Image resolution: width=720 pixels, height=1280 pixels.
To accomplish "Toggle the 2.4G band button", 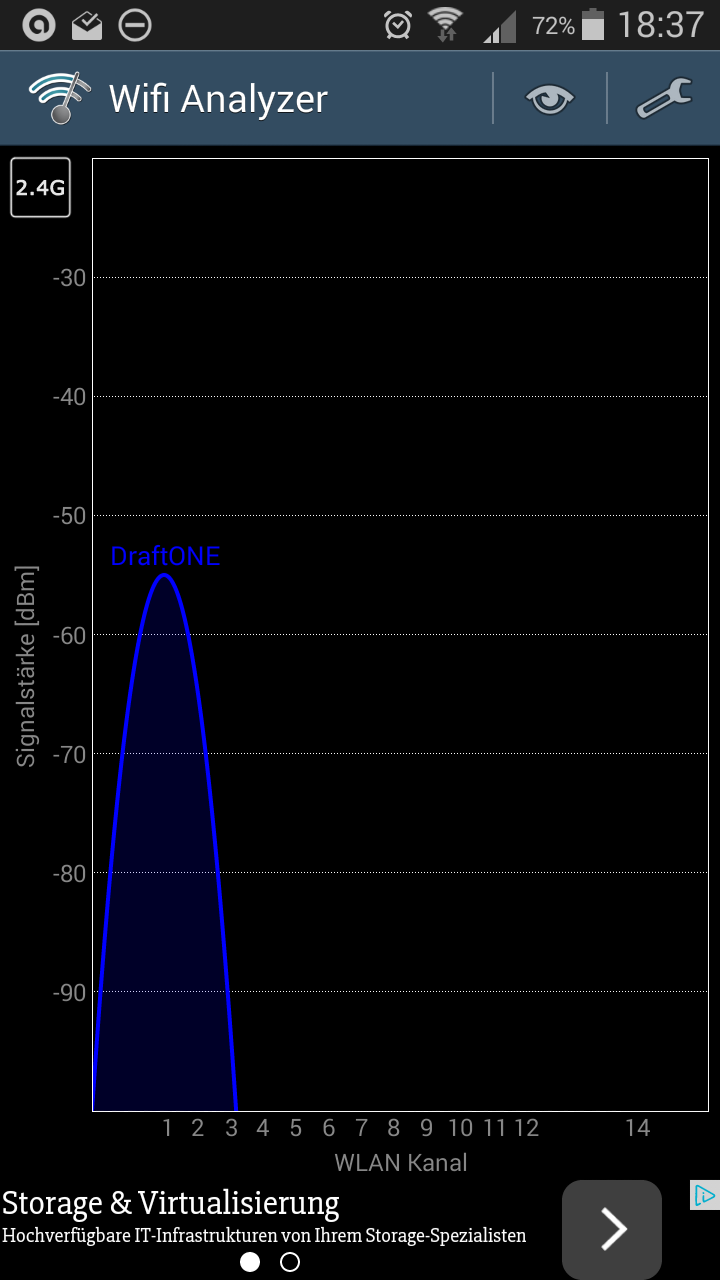I will coord(41,187).
